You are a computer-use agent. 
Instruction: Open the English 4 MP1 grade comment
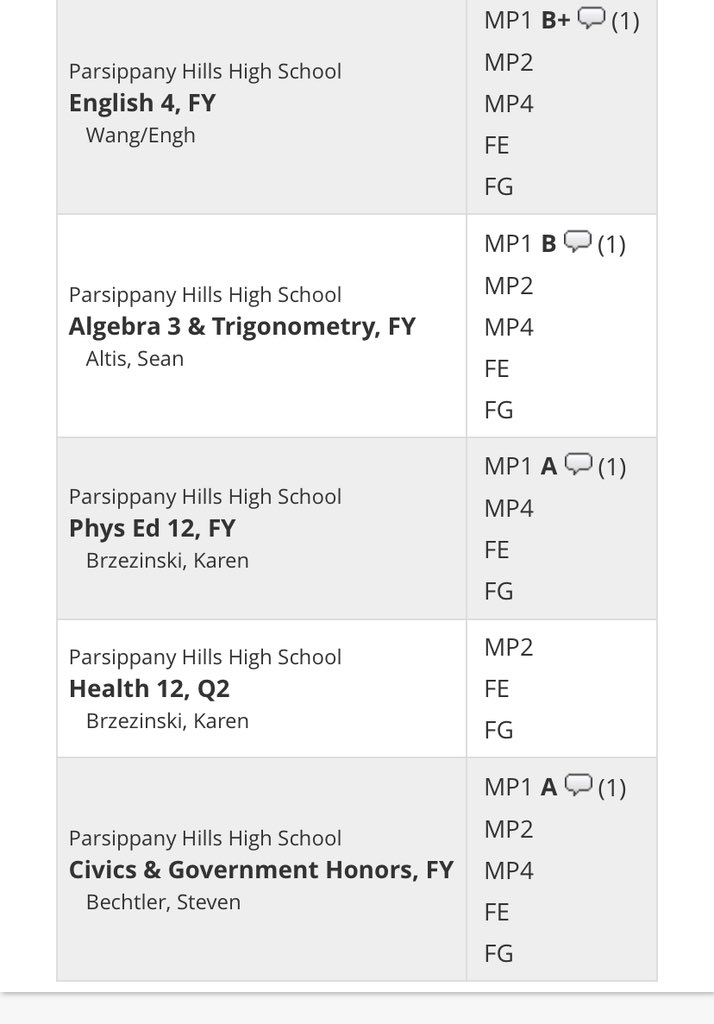click(592, 18)
